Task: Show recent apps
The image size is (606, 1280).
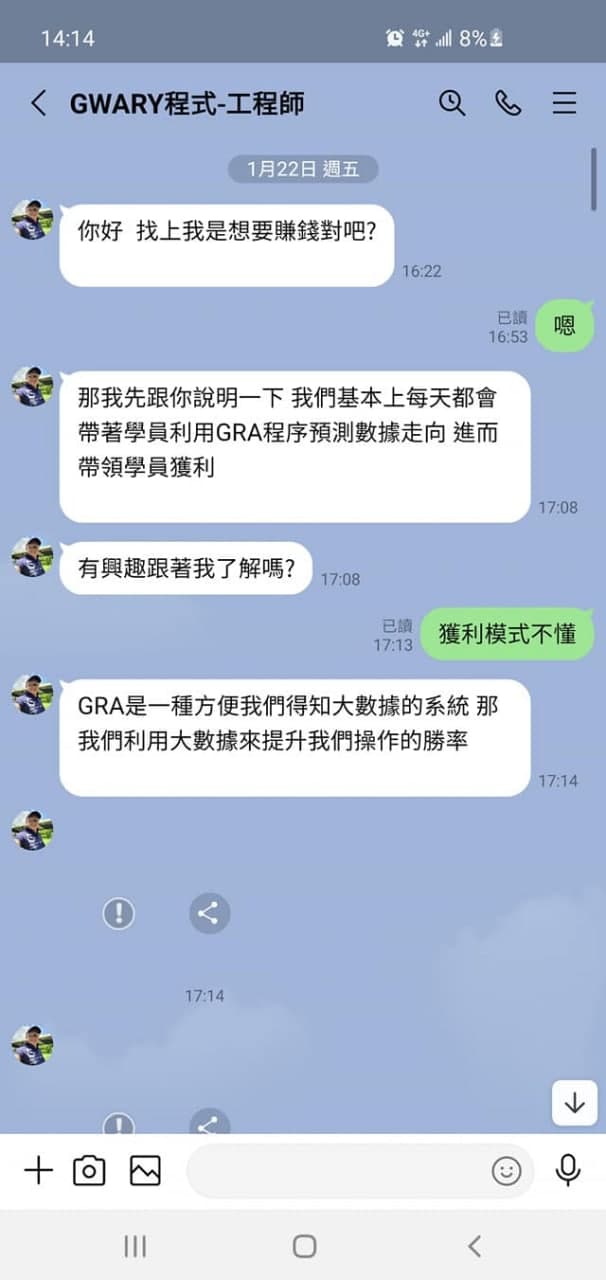Action: pos(135,1246)
